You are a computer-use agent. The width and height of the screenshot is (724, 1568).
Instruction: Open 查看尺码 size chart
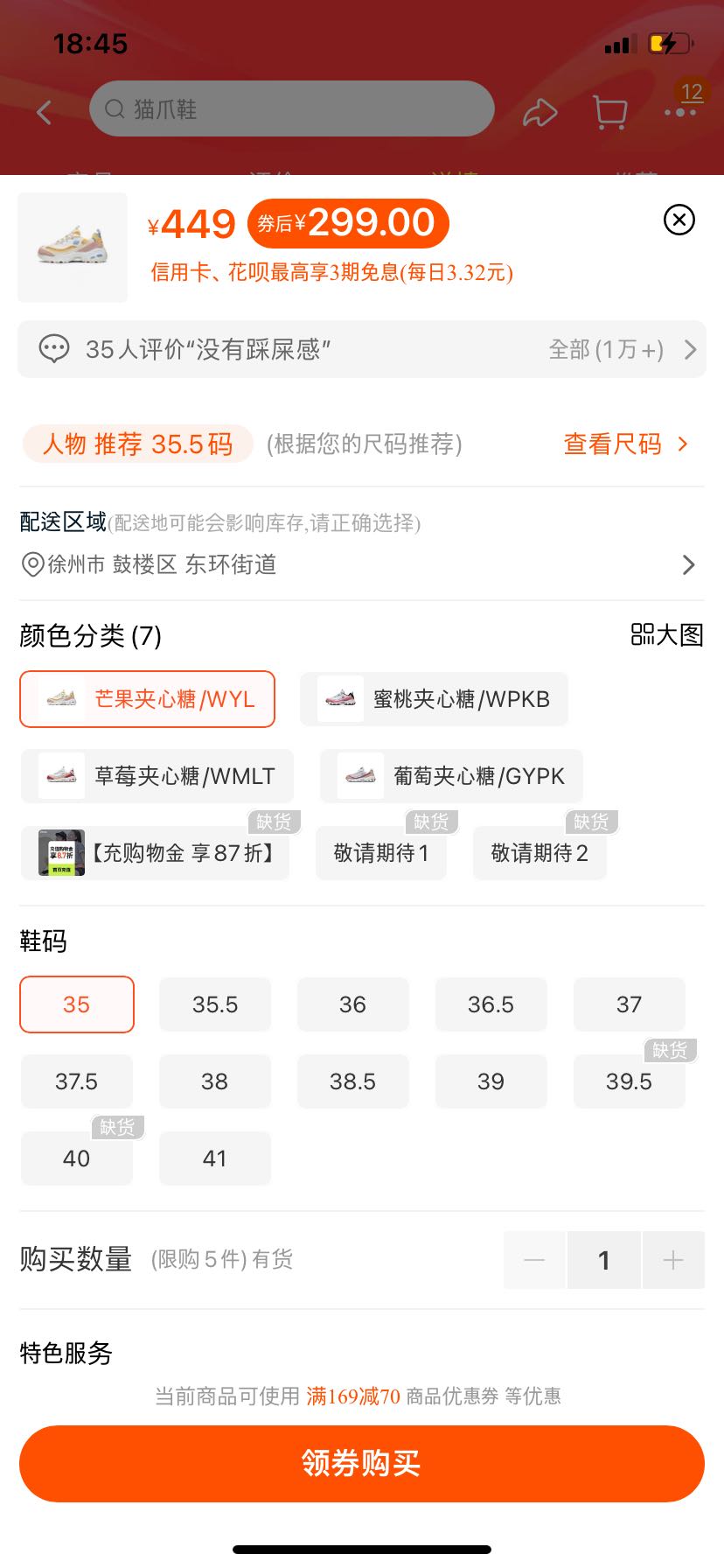point(626,444)
